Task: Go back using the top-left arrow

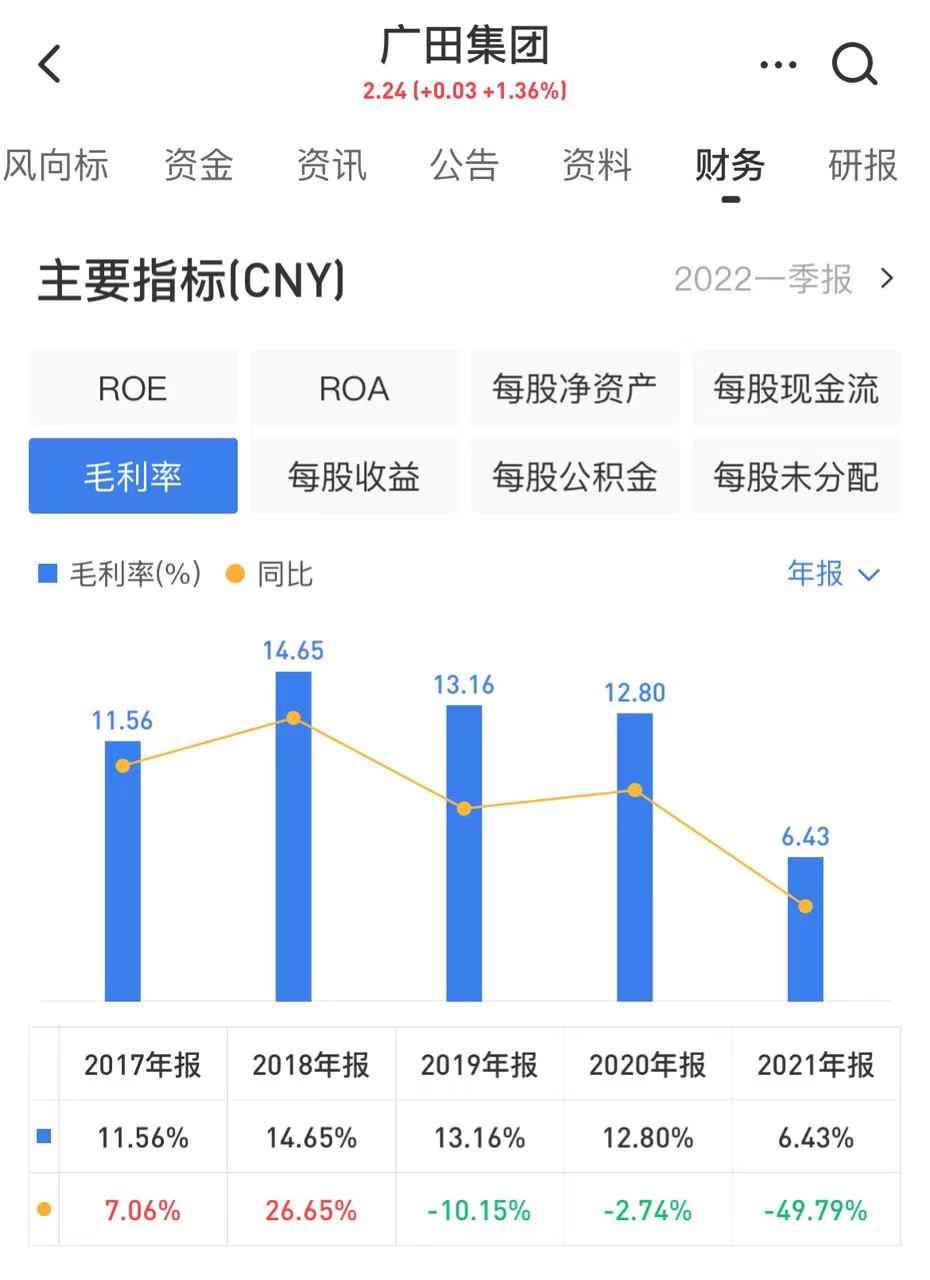Action: click(x=50, y=65)
